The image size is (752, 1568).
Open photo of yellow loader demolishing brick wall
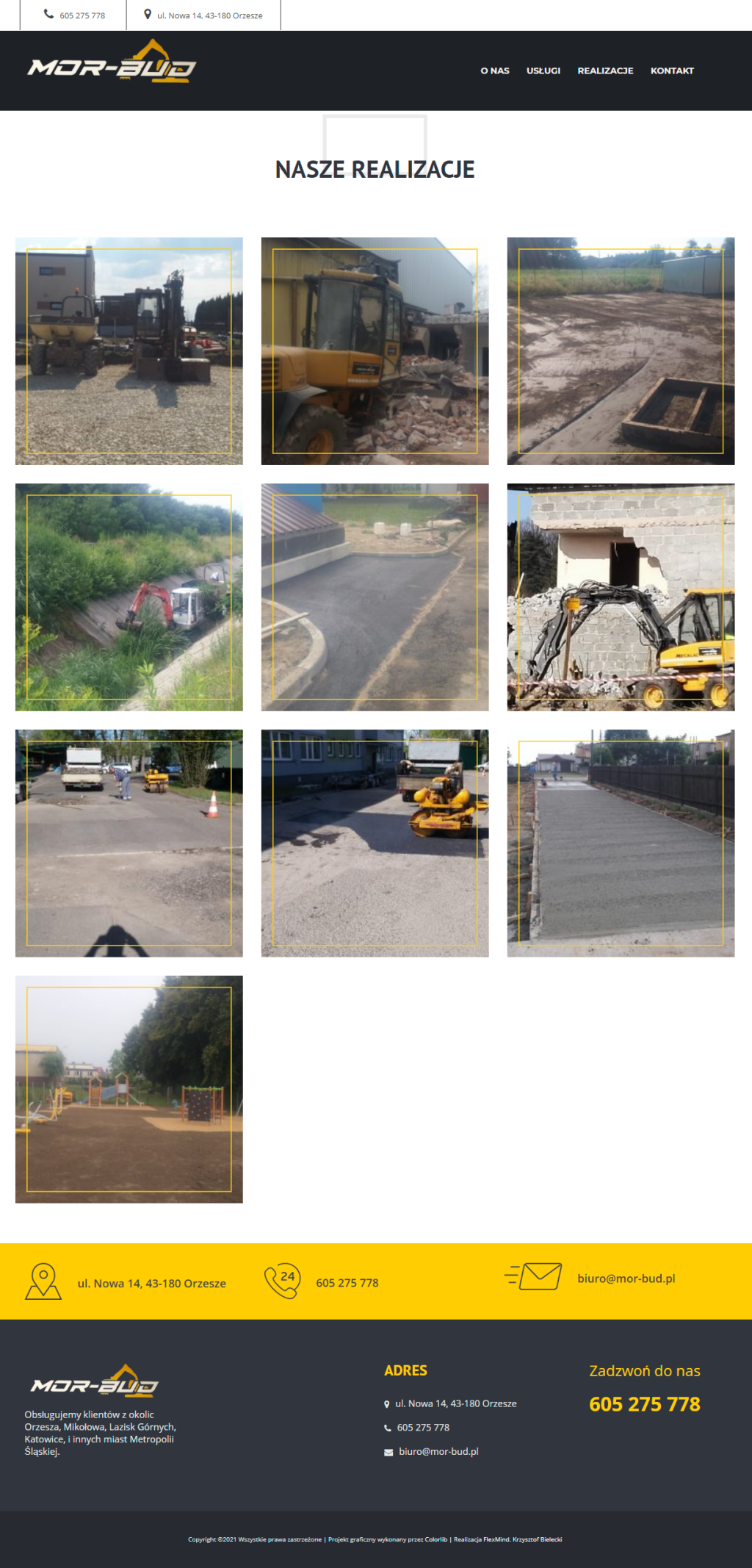[x=375, y=350]
